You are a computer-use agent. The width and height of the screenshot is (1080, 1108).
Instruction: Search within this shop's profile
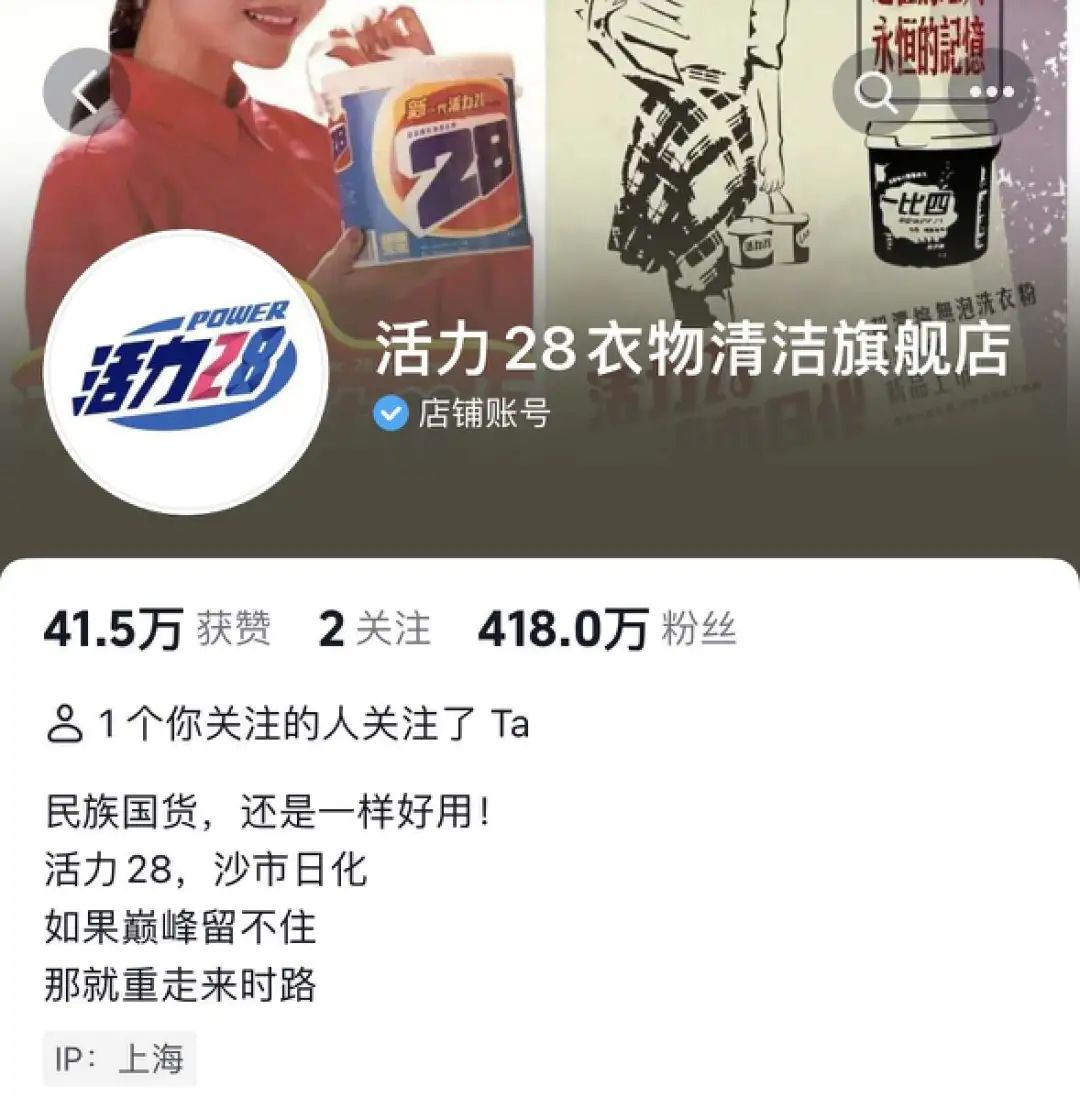877,92
